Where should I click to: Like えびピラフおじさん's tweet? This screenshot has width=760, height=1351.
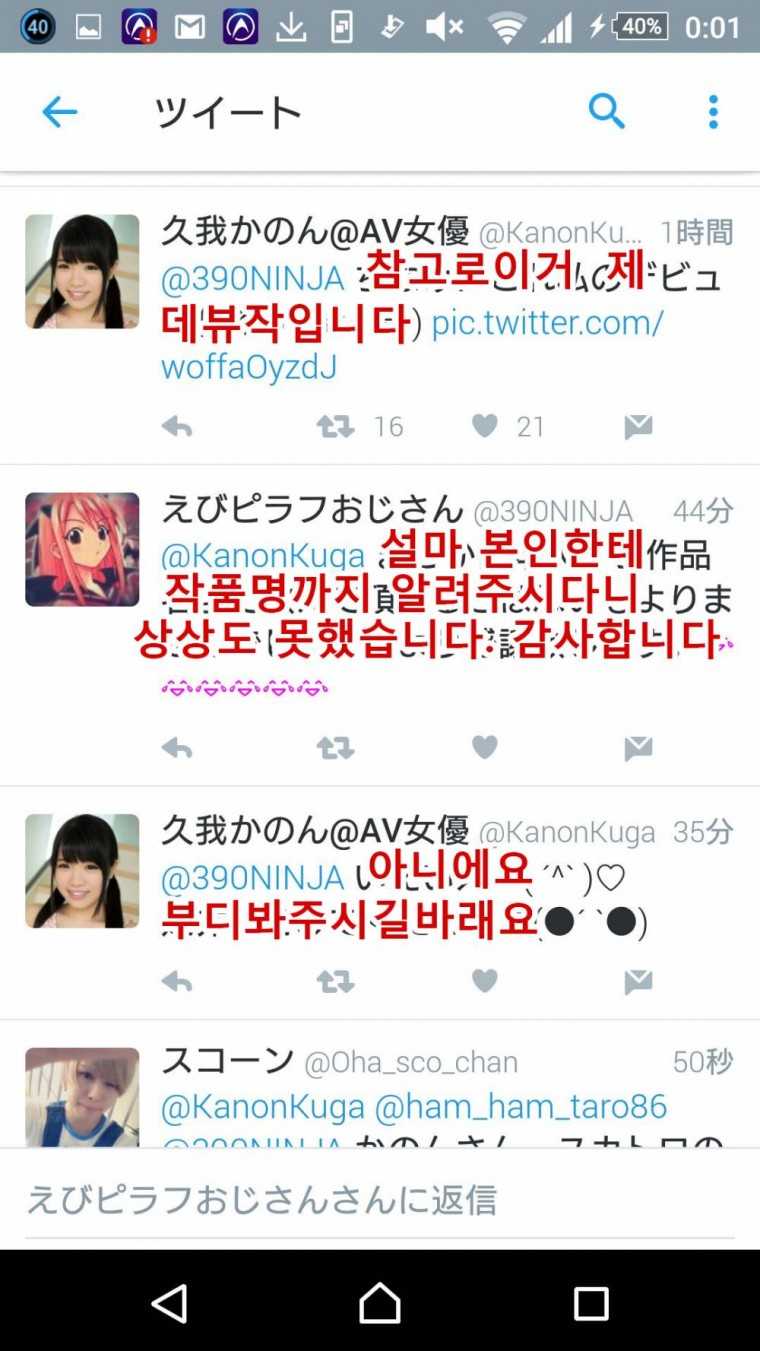(x=485, y=748)
